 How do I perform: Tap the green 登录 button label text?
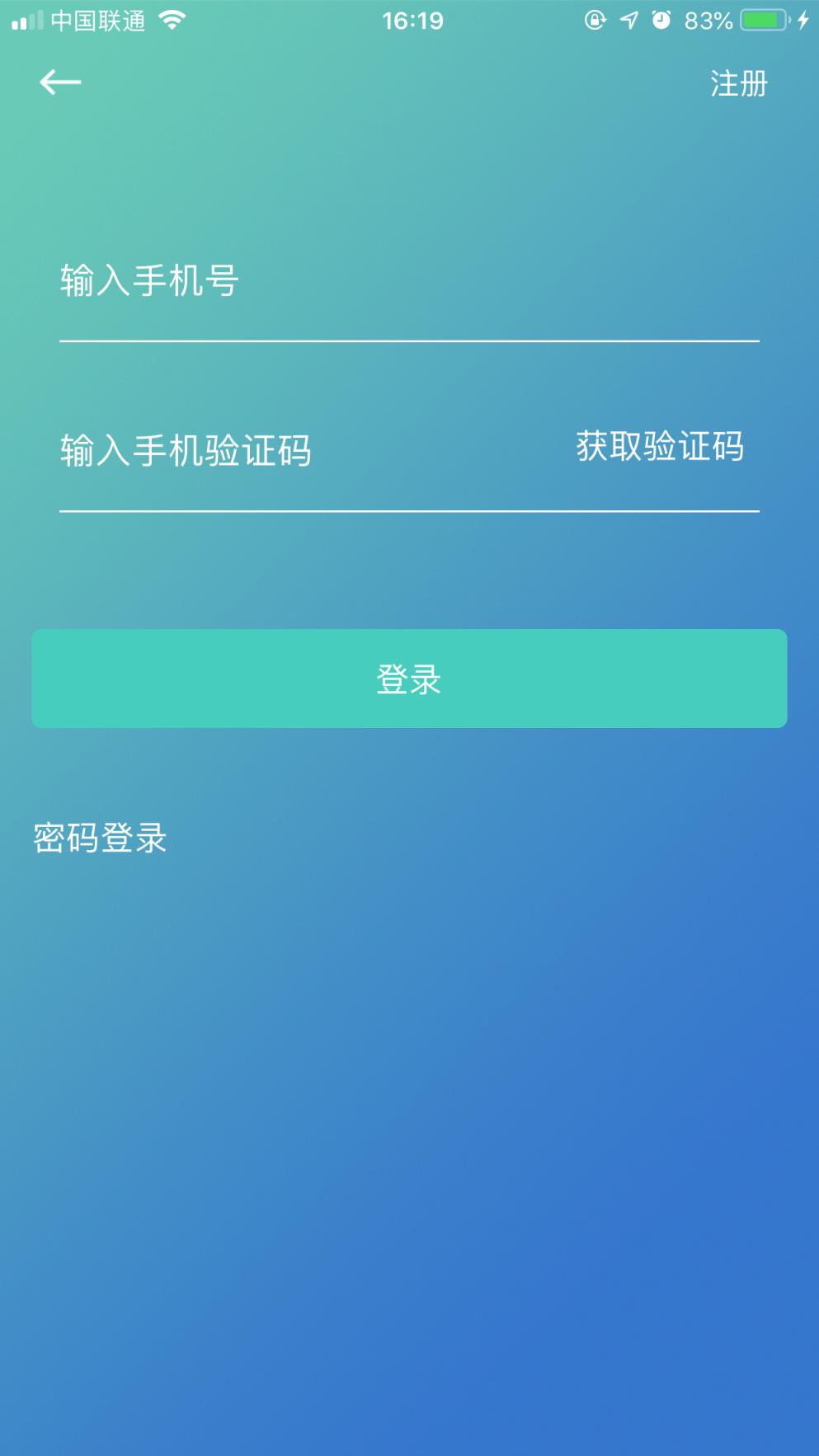(409, 679)
